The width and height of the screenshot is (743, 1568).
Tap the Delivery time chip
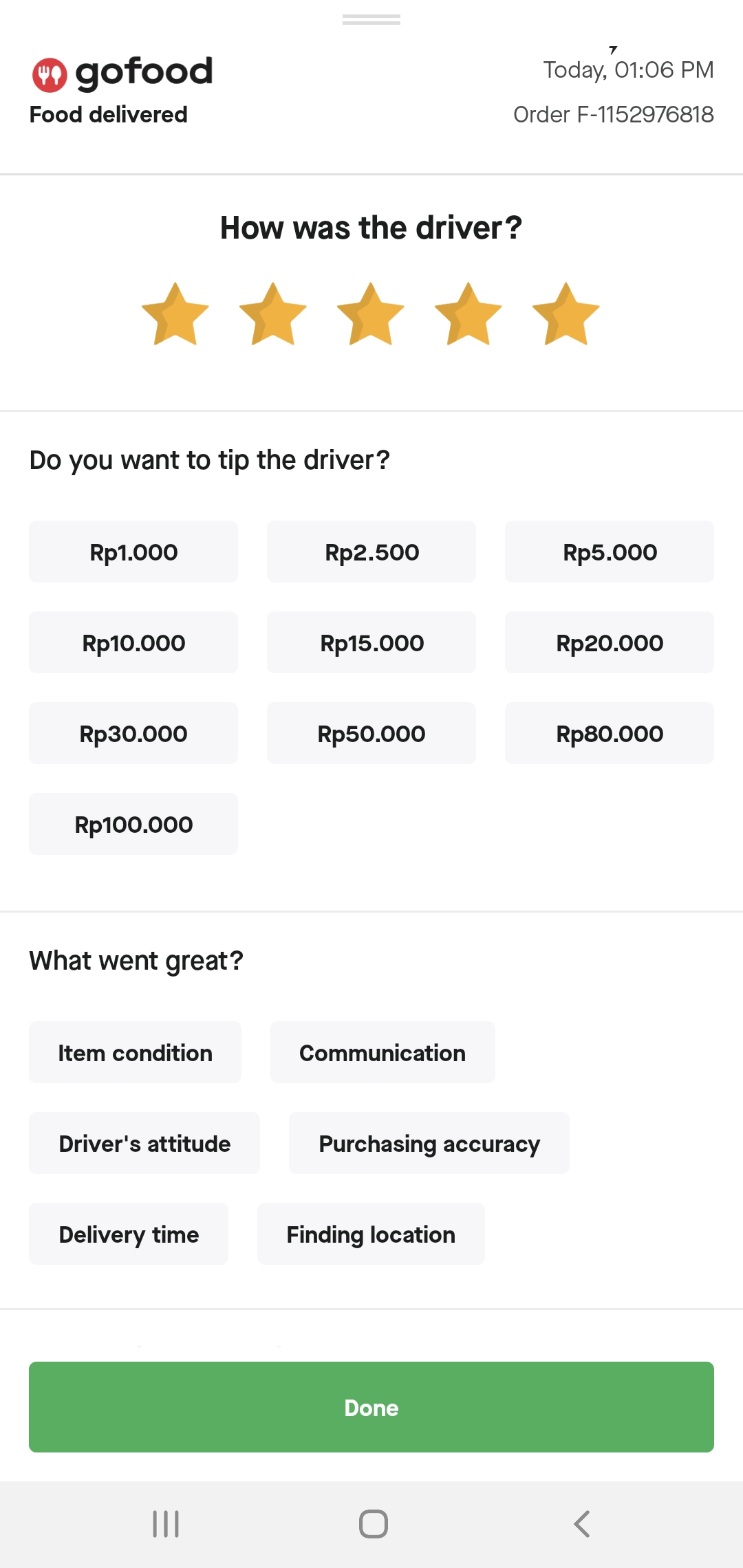129,1234
